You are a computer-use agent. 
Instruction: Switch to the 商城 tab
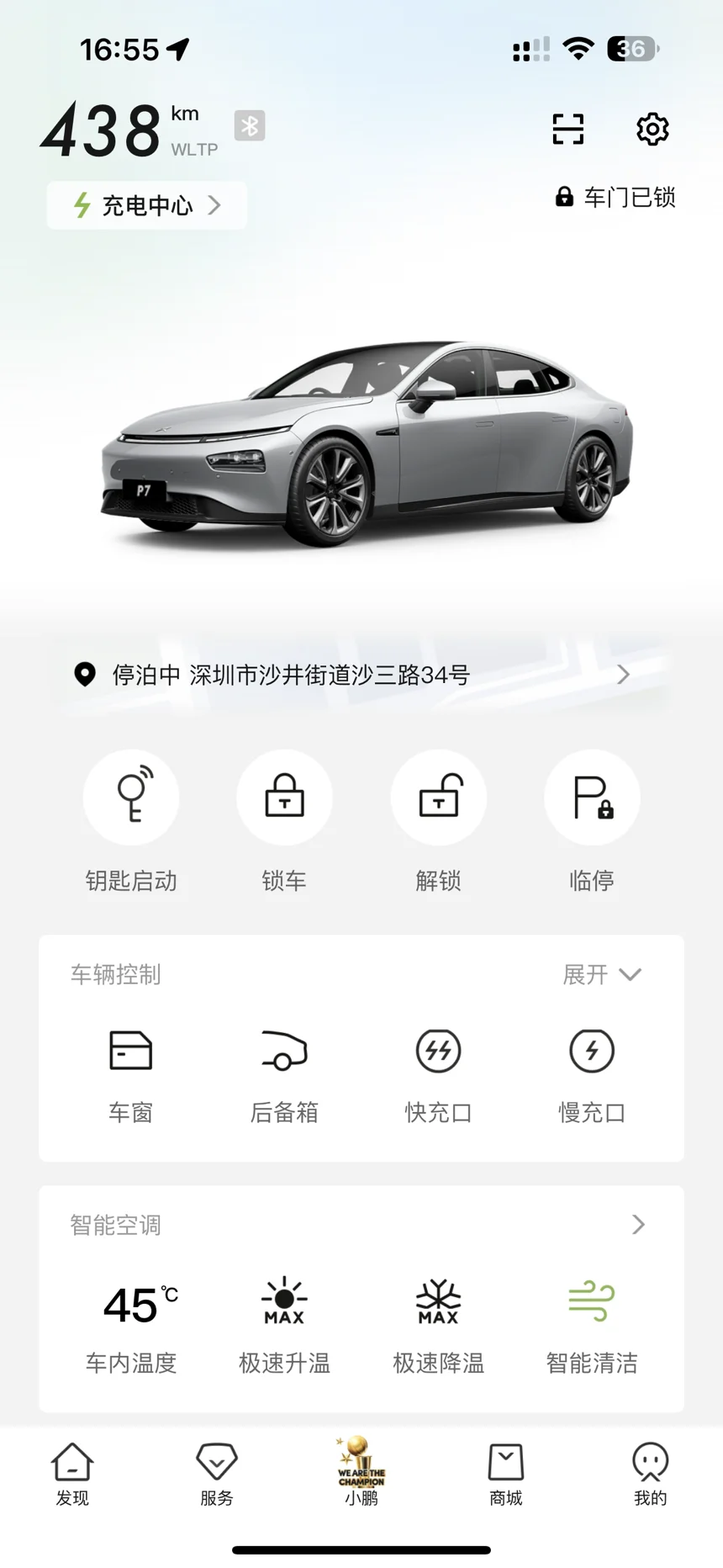506,1474
